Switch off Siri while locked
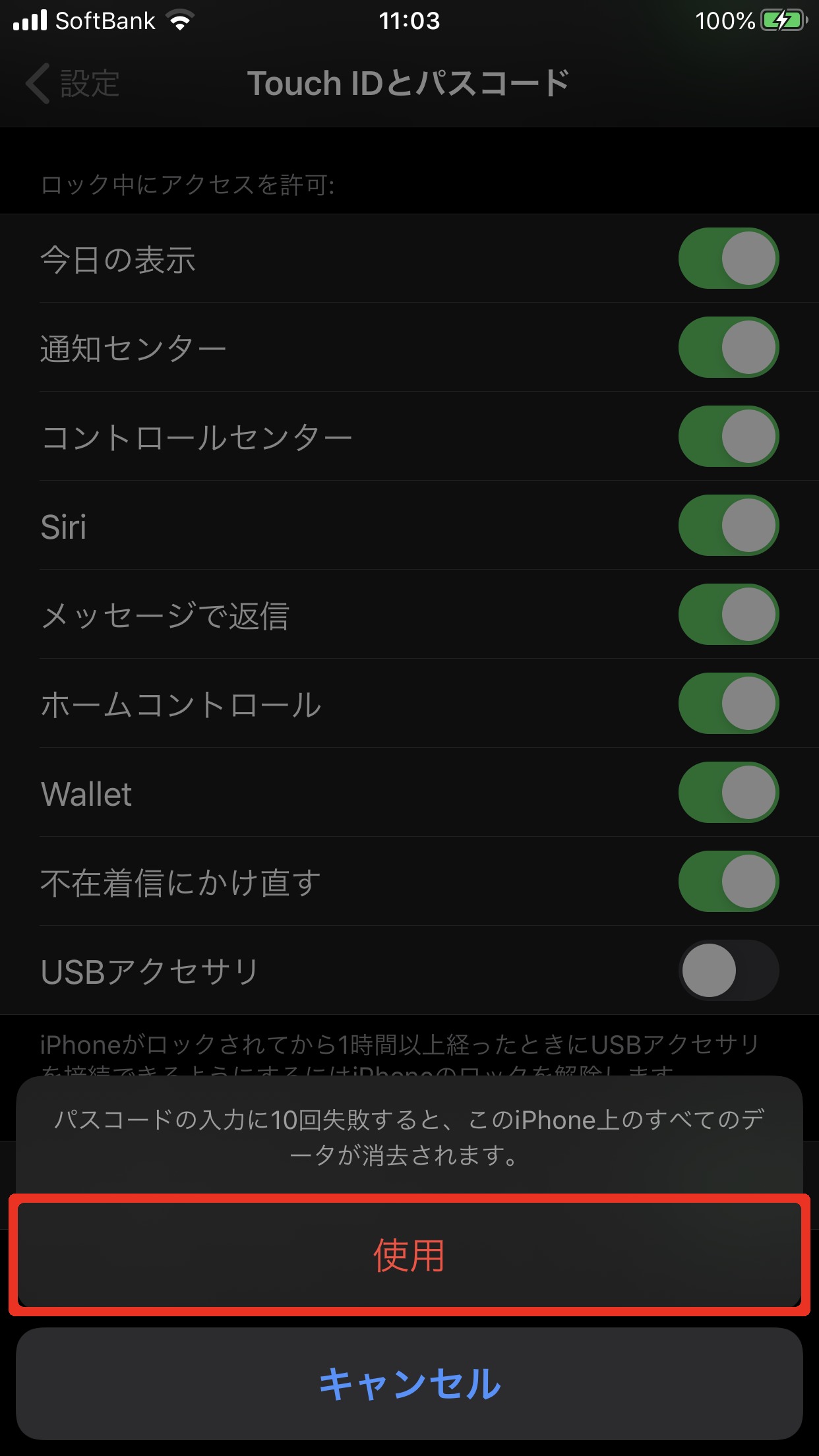819x1456 pixels. (728, 526)
